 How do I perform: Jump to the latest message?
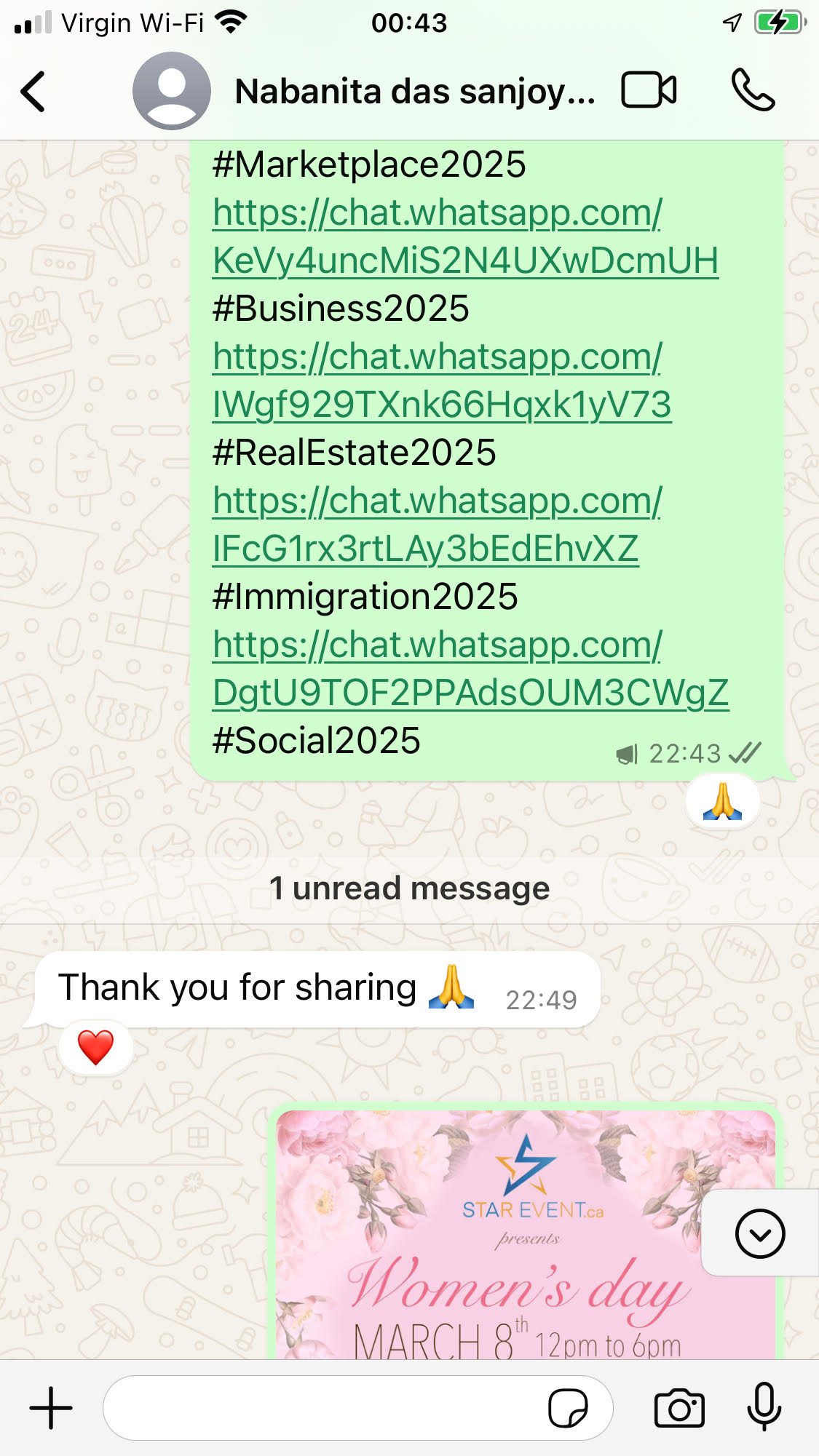[x=759, y=1233]
